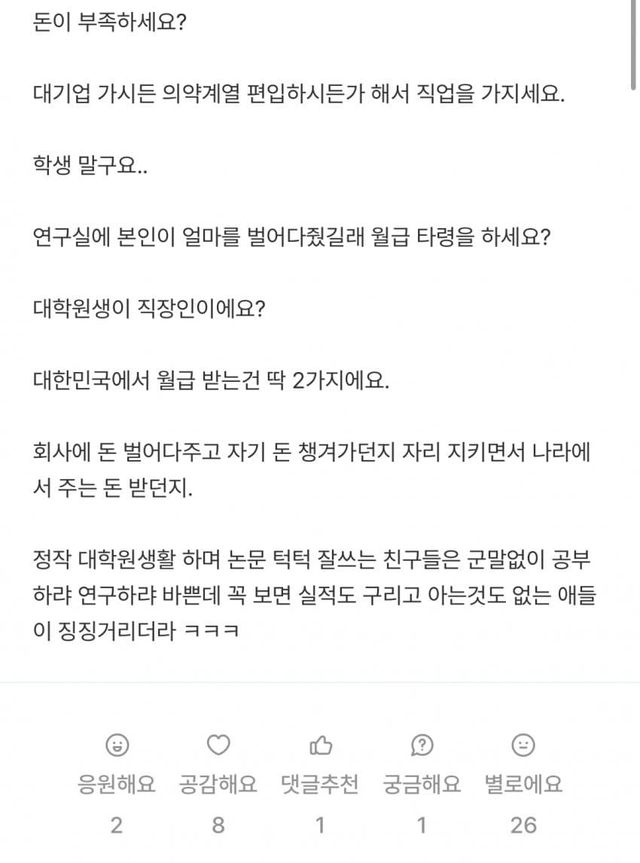Screen dimensions: 640x863
Task: Give 댓글추천 thumbs up
Action: tap(320, 745)
